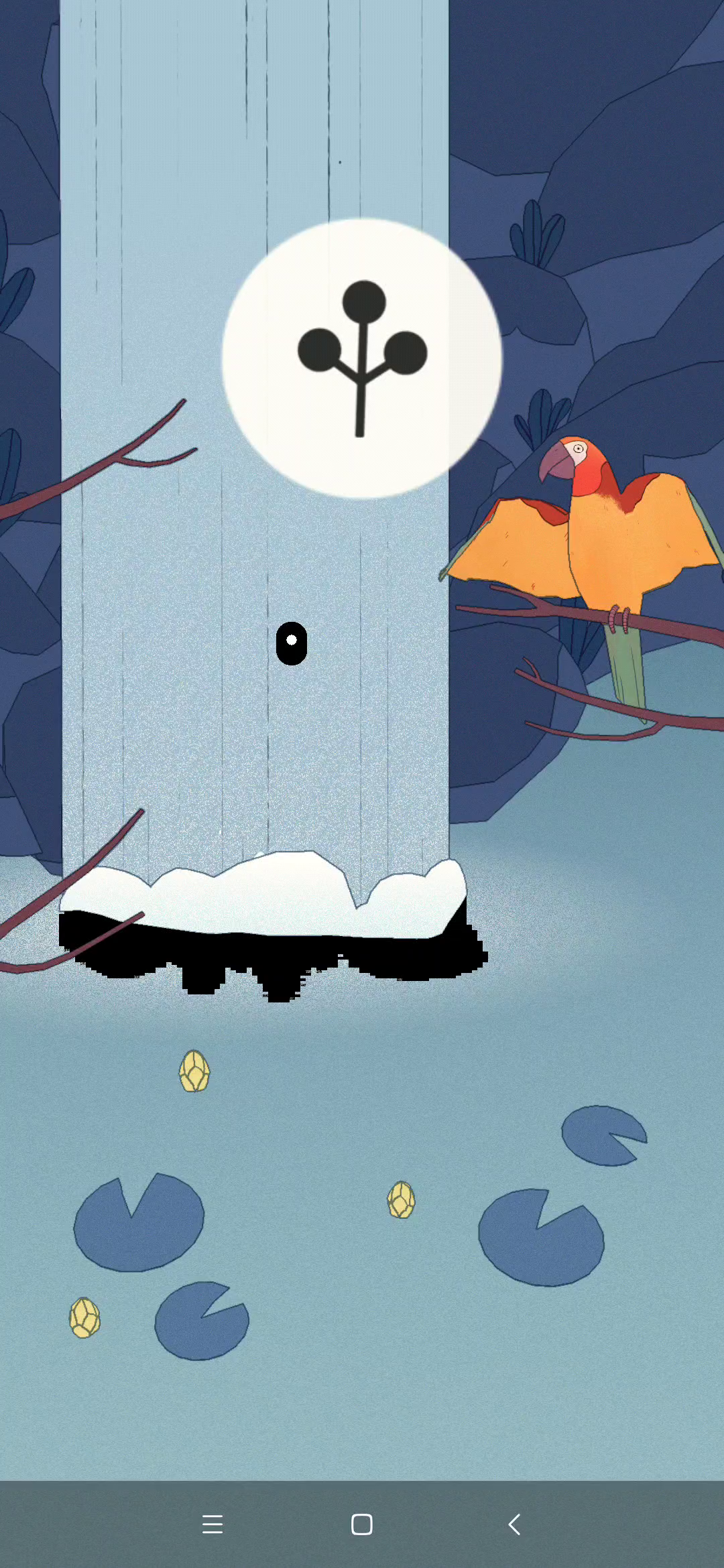The width and height of the screenshot is (724, 1568).
Task: Open the recent apps menu
Action: tap(213, 1524)
